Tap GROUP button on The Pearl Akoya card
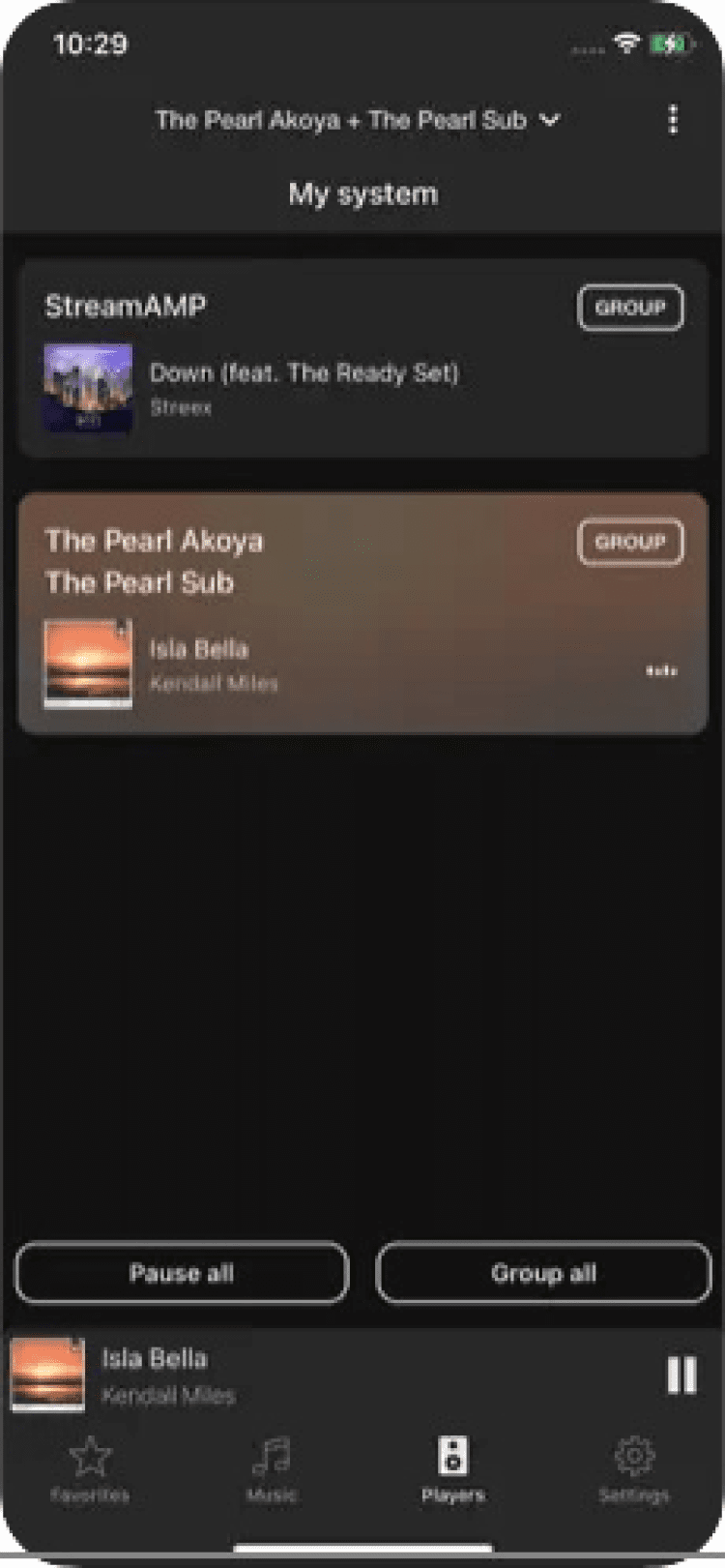This screenshot has width=725, height=1568. pos(630,542)
